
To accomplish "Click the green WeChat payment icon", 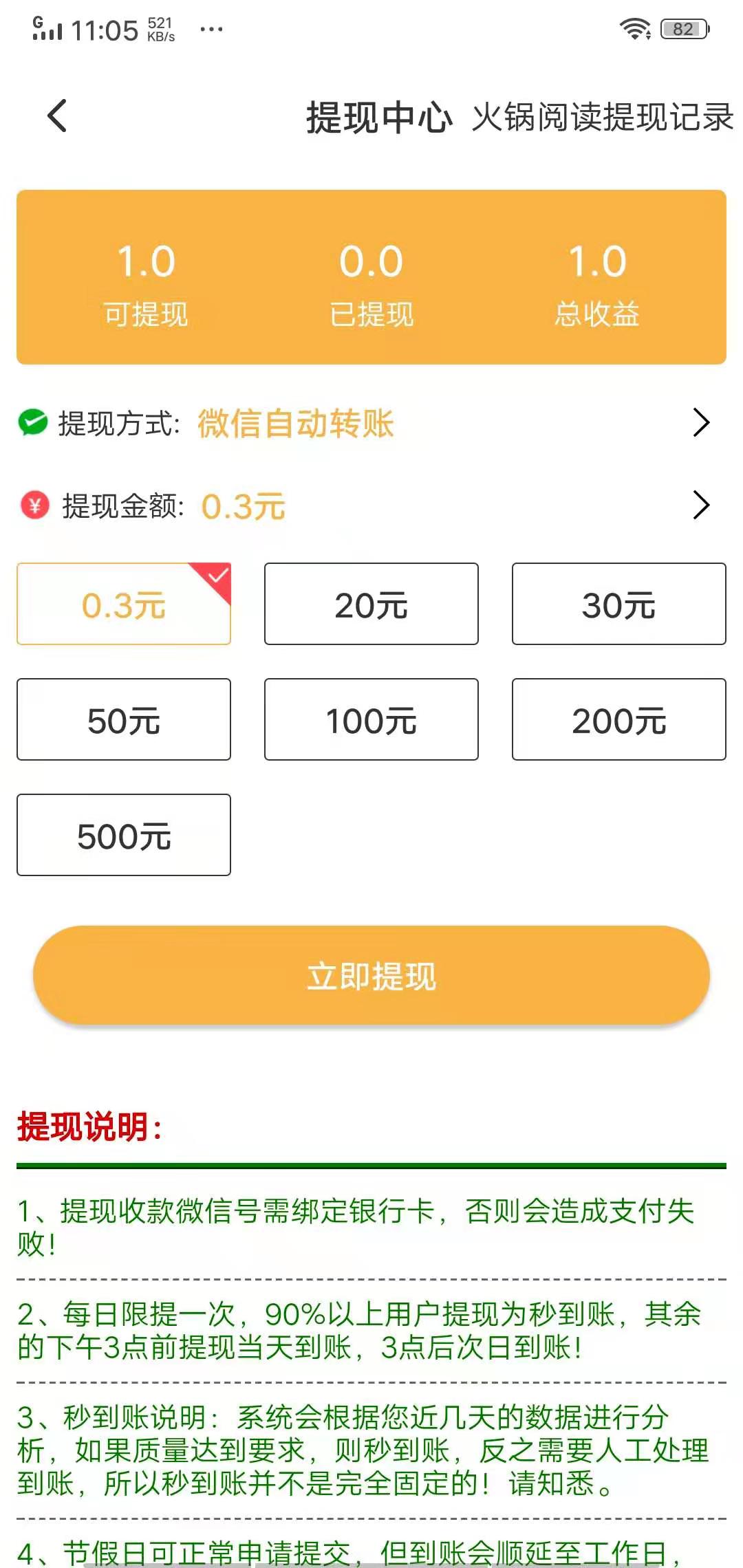I will click(34, 424).
